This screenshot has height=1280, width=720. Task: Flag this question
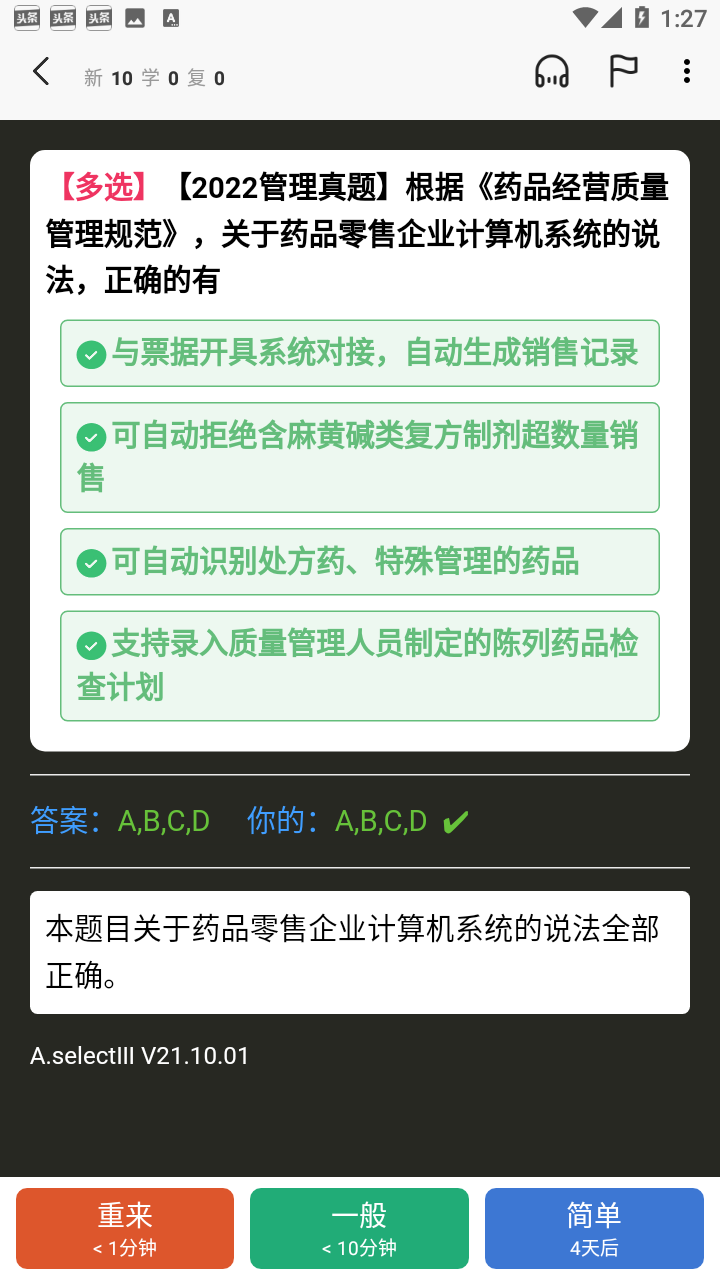[x=623, y=72]
